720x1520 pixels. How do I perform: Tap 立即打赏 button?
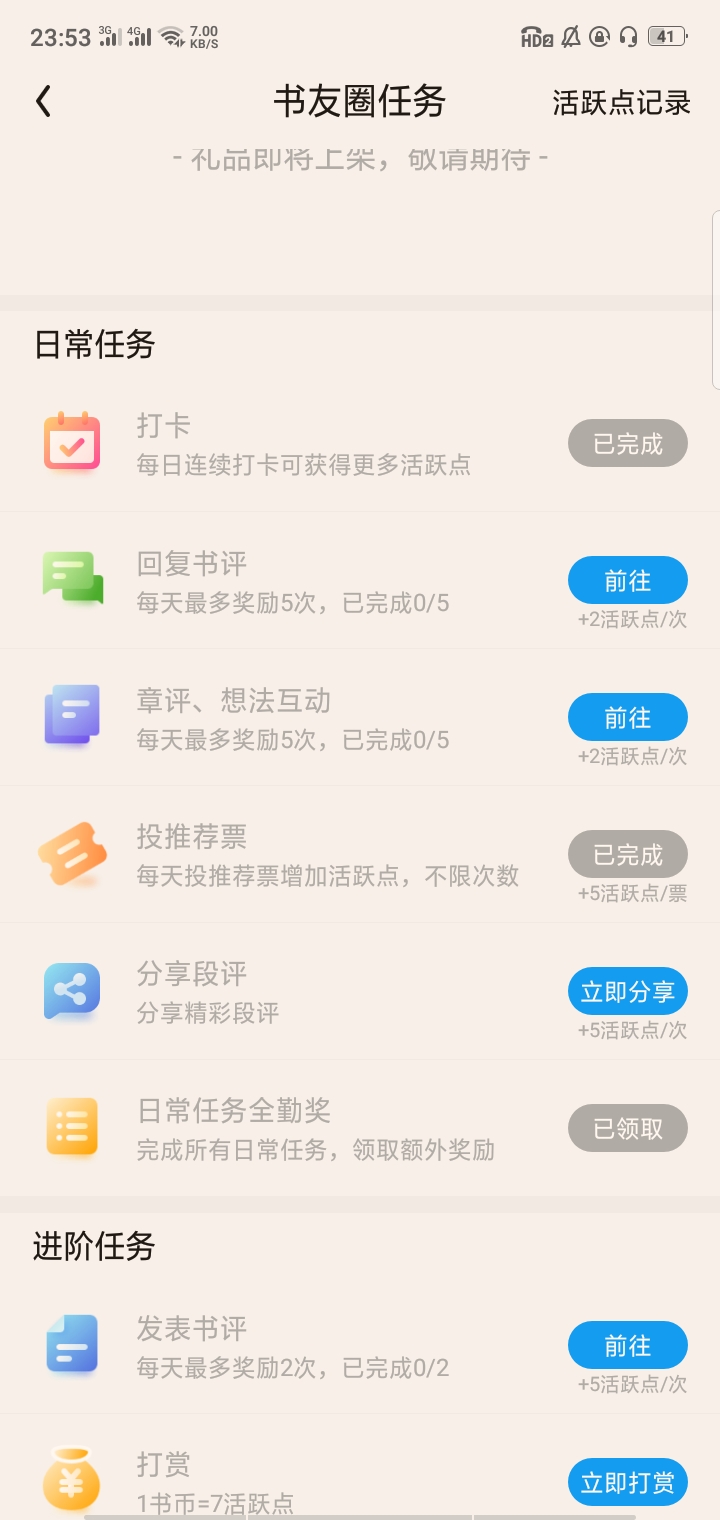[x=627, y=1483]
